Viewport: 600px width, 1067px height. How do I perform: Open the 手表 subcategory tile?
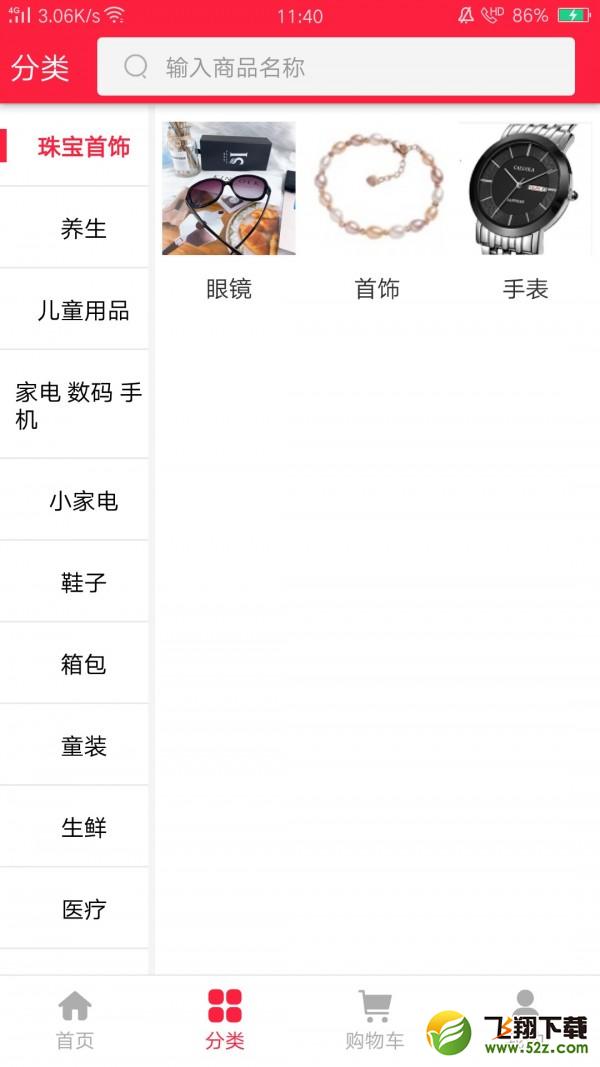click(x=526, y=210)
